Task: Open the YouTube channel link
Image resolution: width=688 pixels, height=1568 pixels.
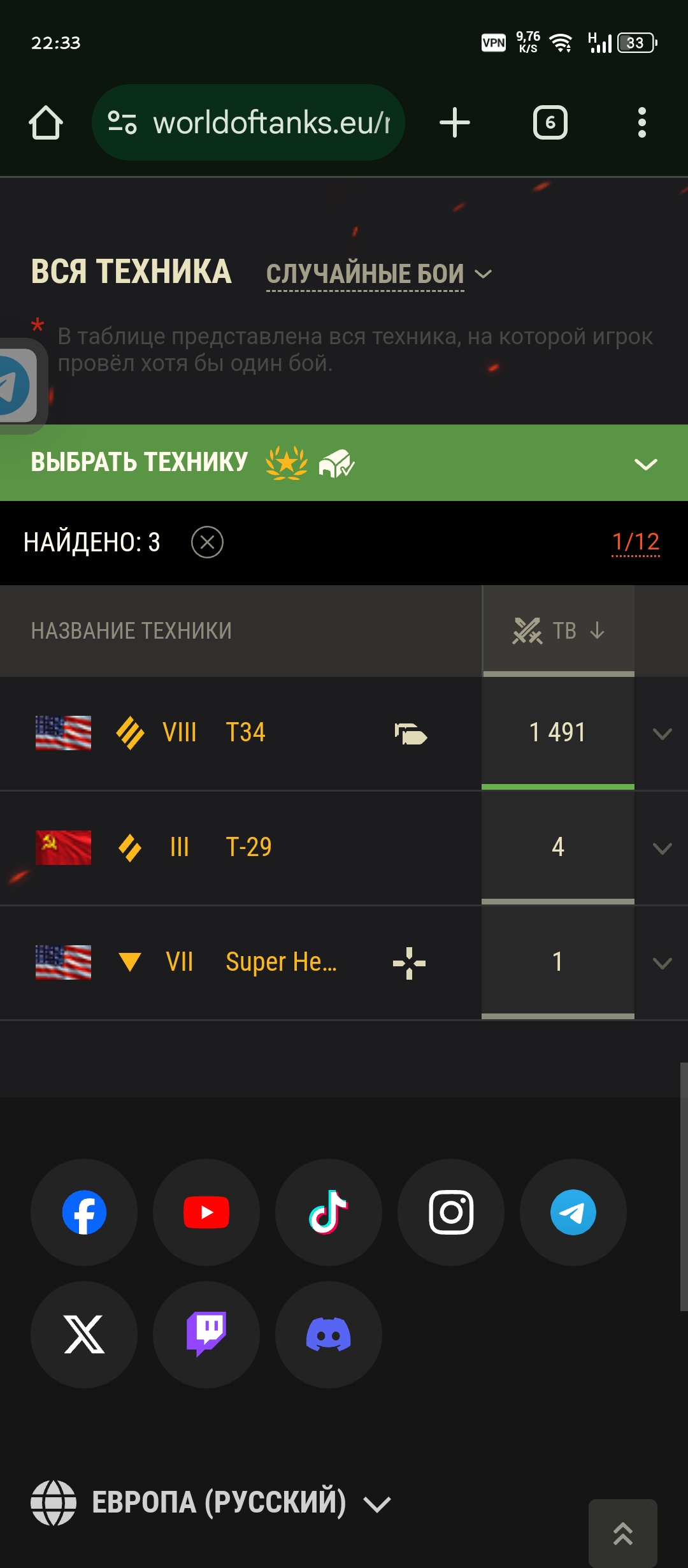Action: coord(206,1212)
